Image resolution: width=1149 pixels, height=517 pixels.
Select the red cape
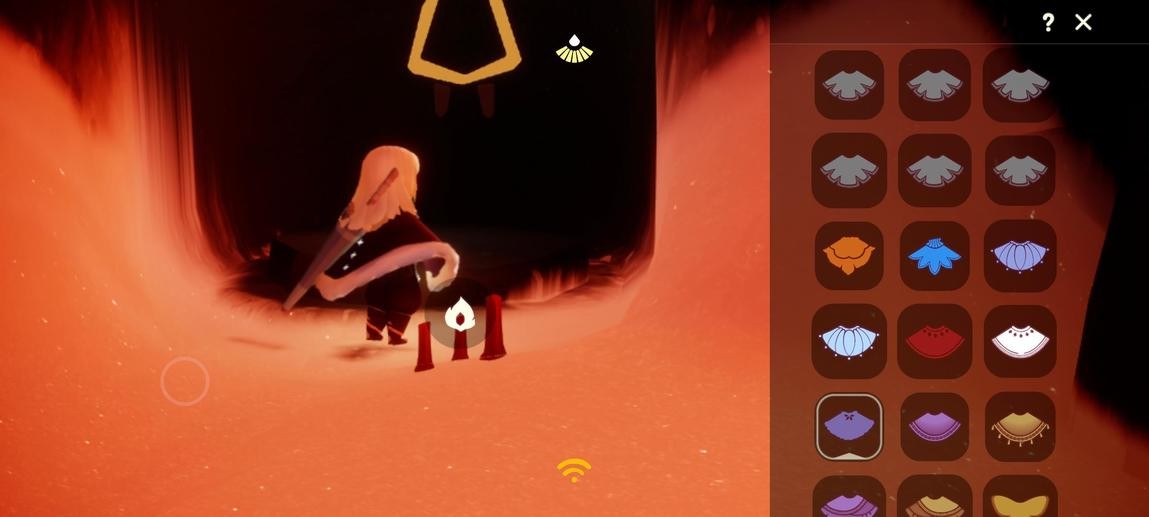[934, 342]
